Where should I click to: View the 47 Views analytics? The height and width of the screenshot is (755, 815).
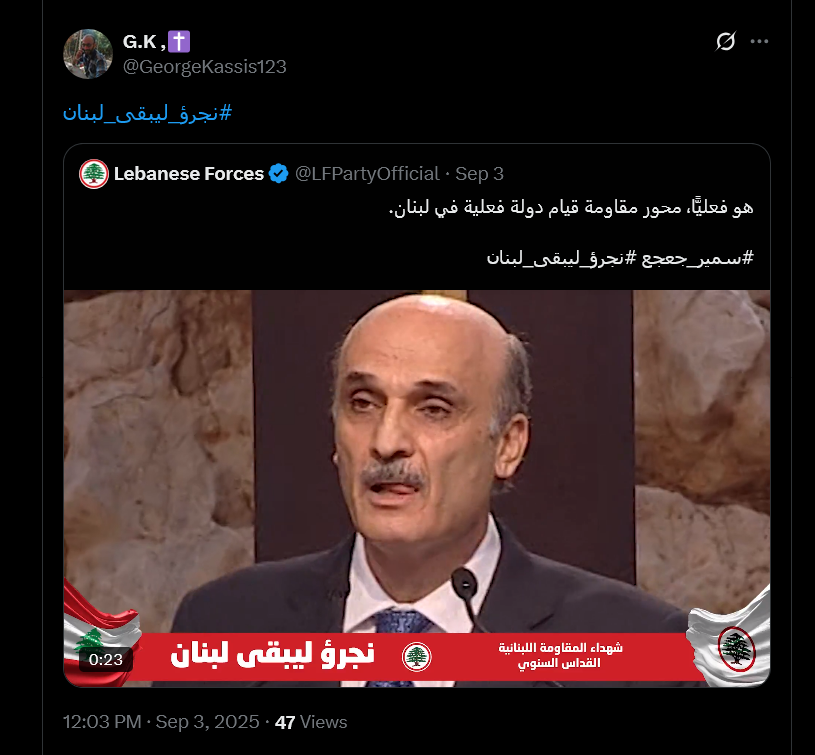(x=310, y=722)
